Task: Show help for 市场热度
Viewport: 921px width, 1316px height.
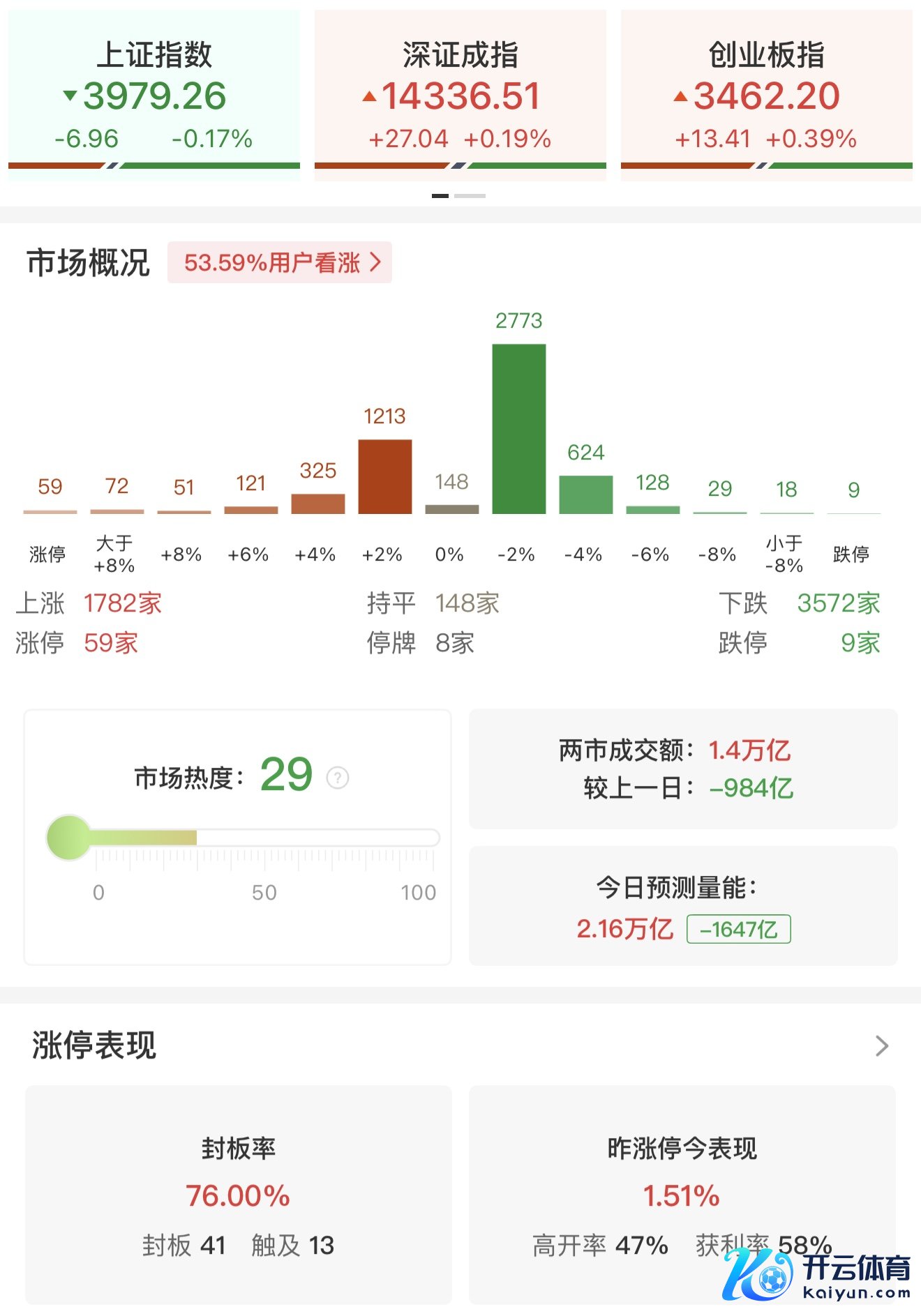Action: (x=338, y=777)
